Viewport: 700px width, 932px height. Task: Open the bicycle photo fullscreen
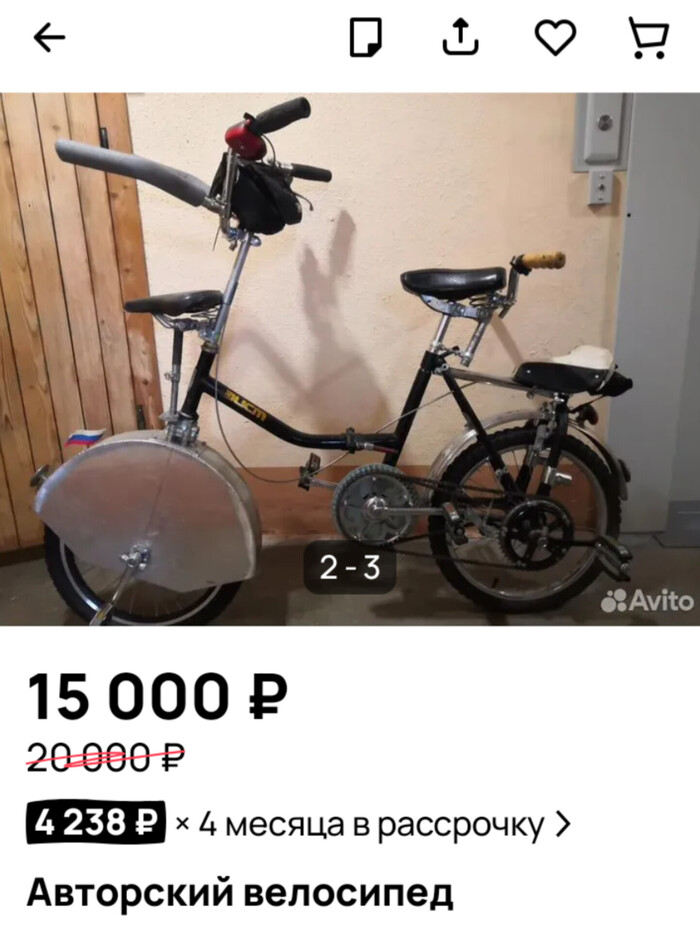[350, 360]
